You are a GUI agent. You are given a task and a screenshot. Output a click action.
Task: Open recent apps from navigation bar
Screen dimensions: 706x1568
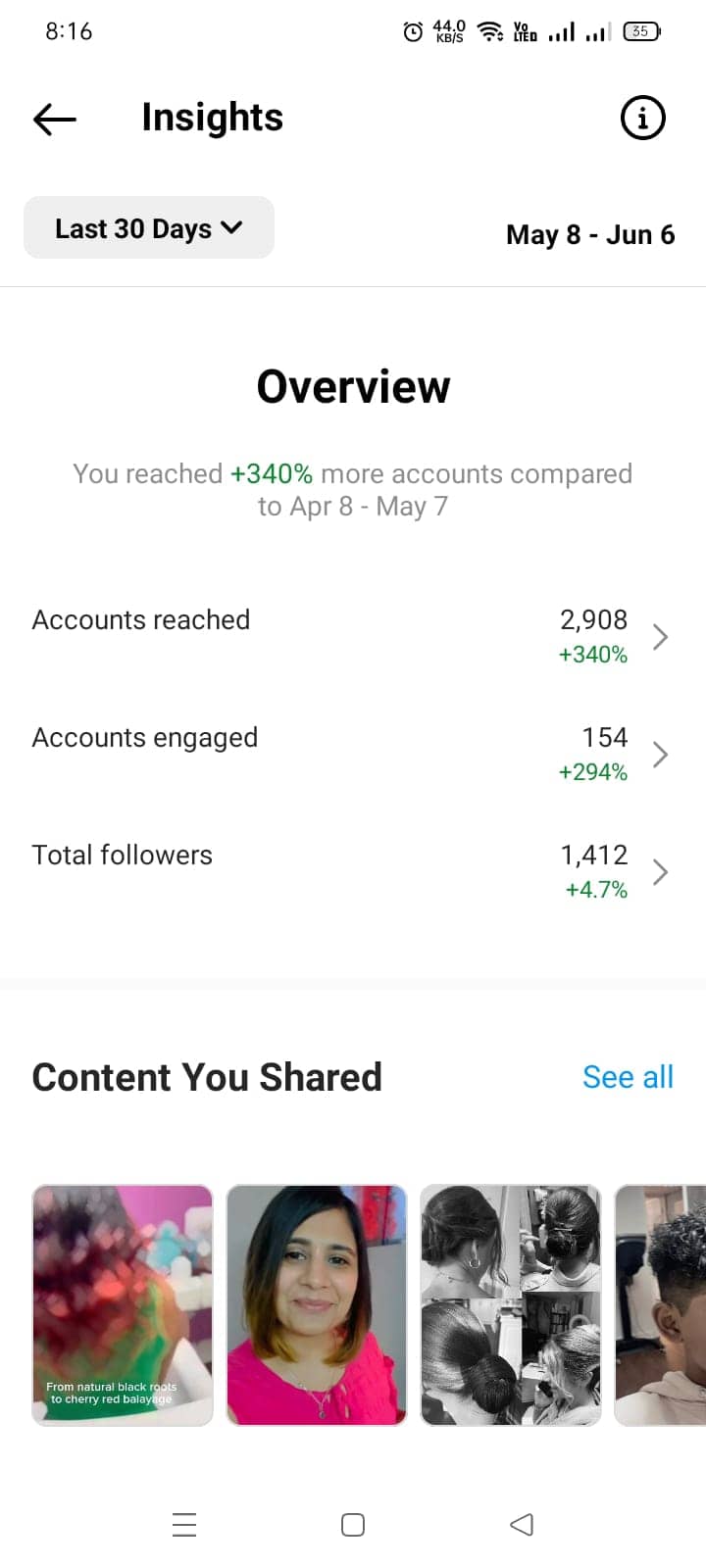pyautogui.click(x=184, y=1525)
